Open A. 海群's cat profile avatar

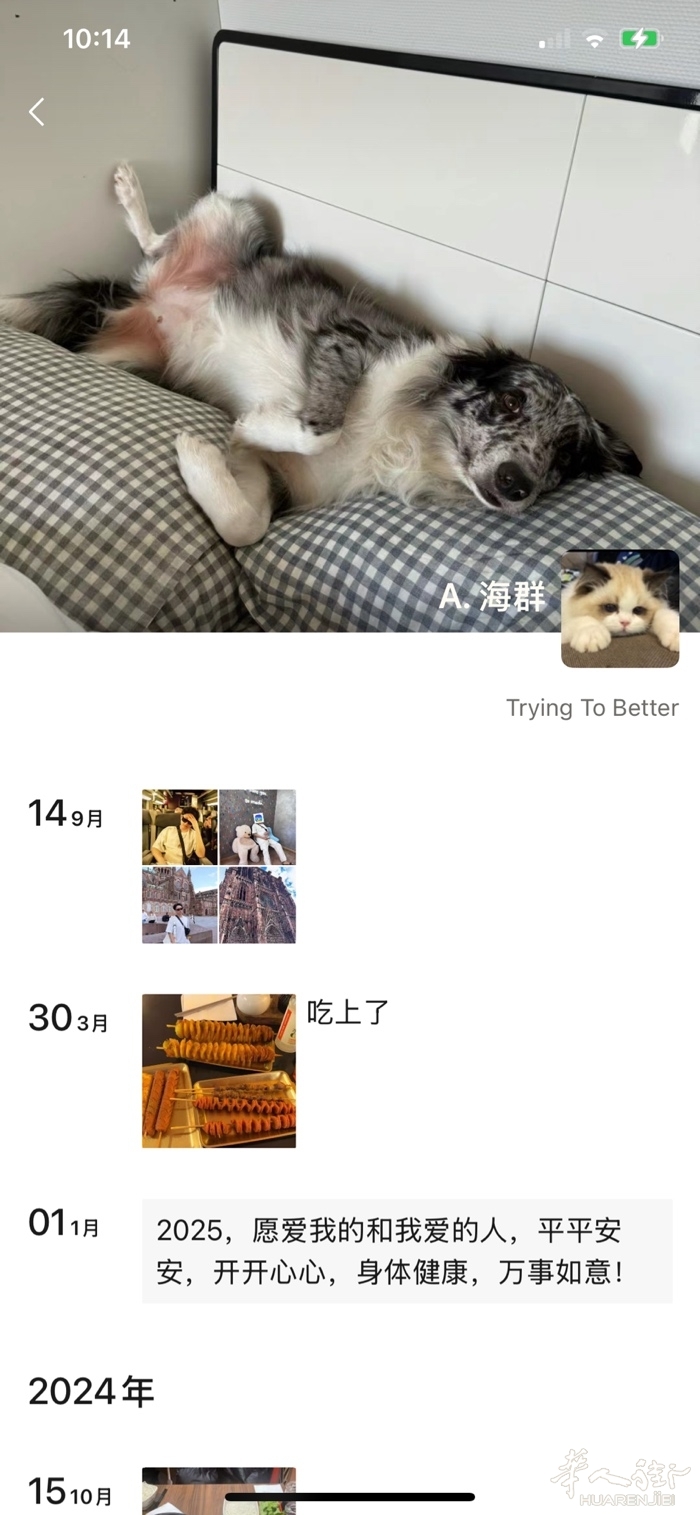pyautogui.click(x=619, y=608)
